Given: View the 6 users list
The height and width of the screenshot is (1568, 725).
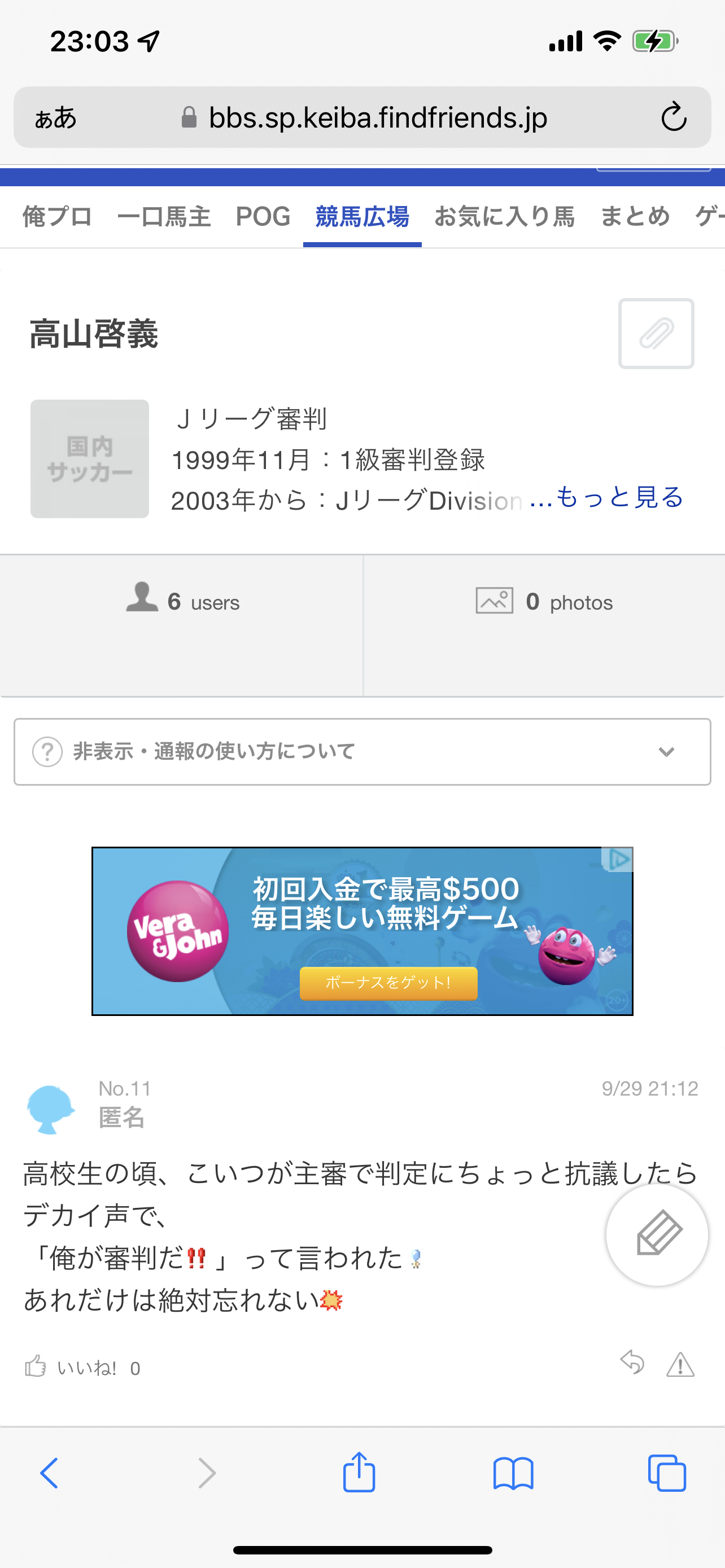Looking at the screenshot, I should [x=182, y=601].
